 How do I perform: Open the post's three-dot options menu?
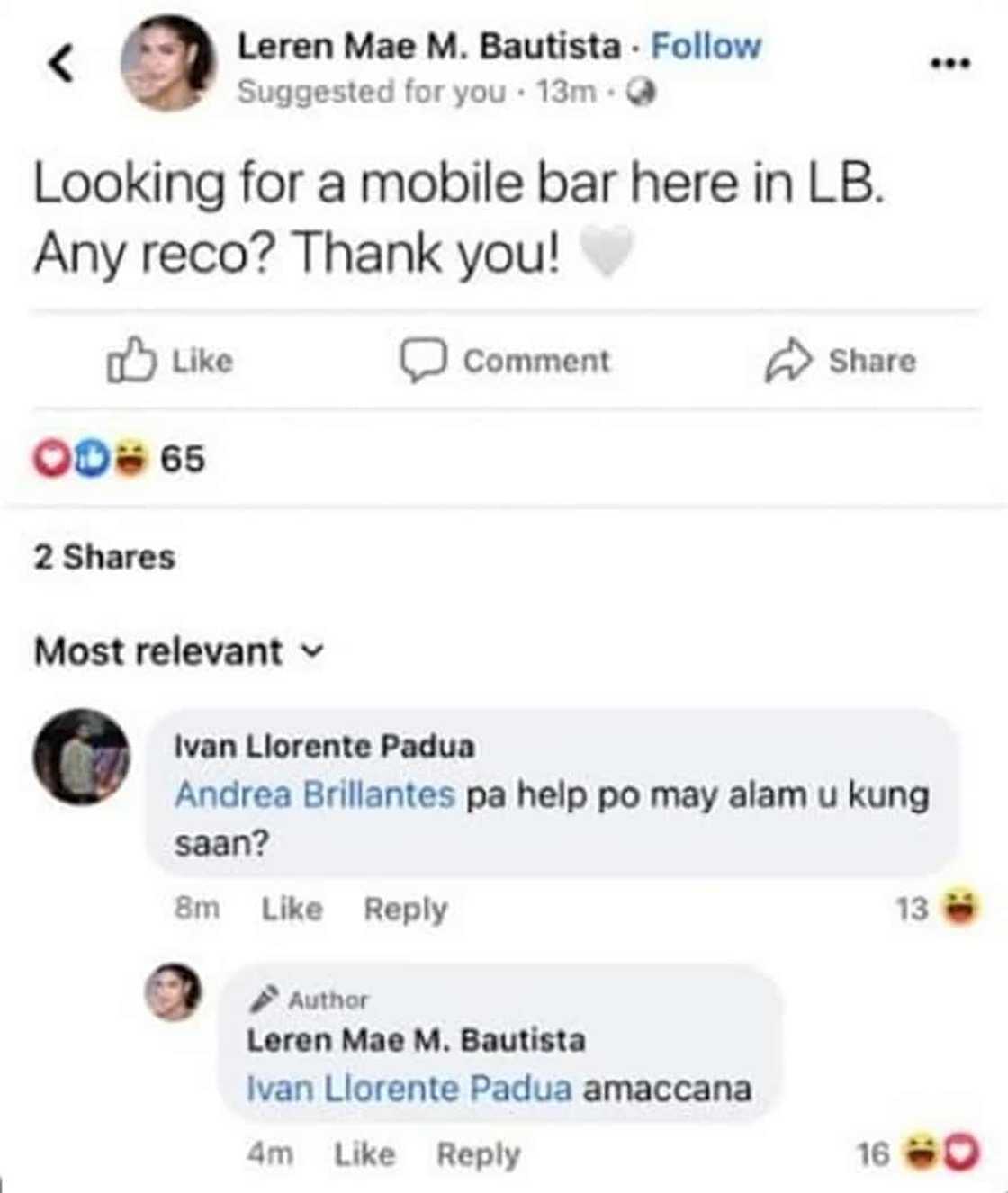click(x=950, y=63)
